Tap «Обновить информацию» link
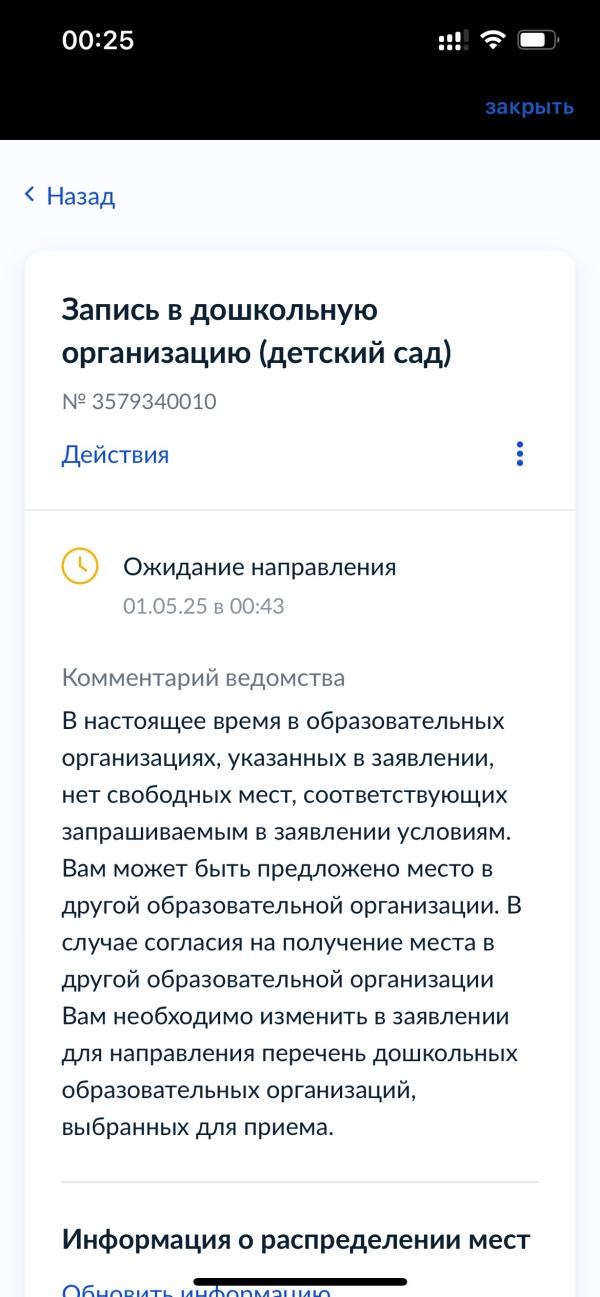The image size is (600, 1297). click(196, 1288)
